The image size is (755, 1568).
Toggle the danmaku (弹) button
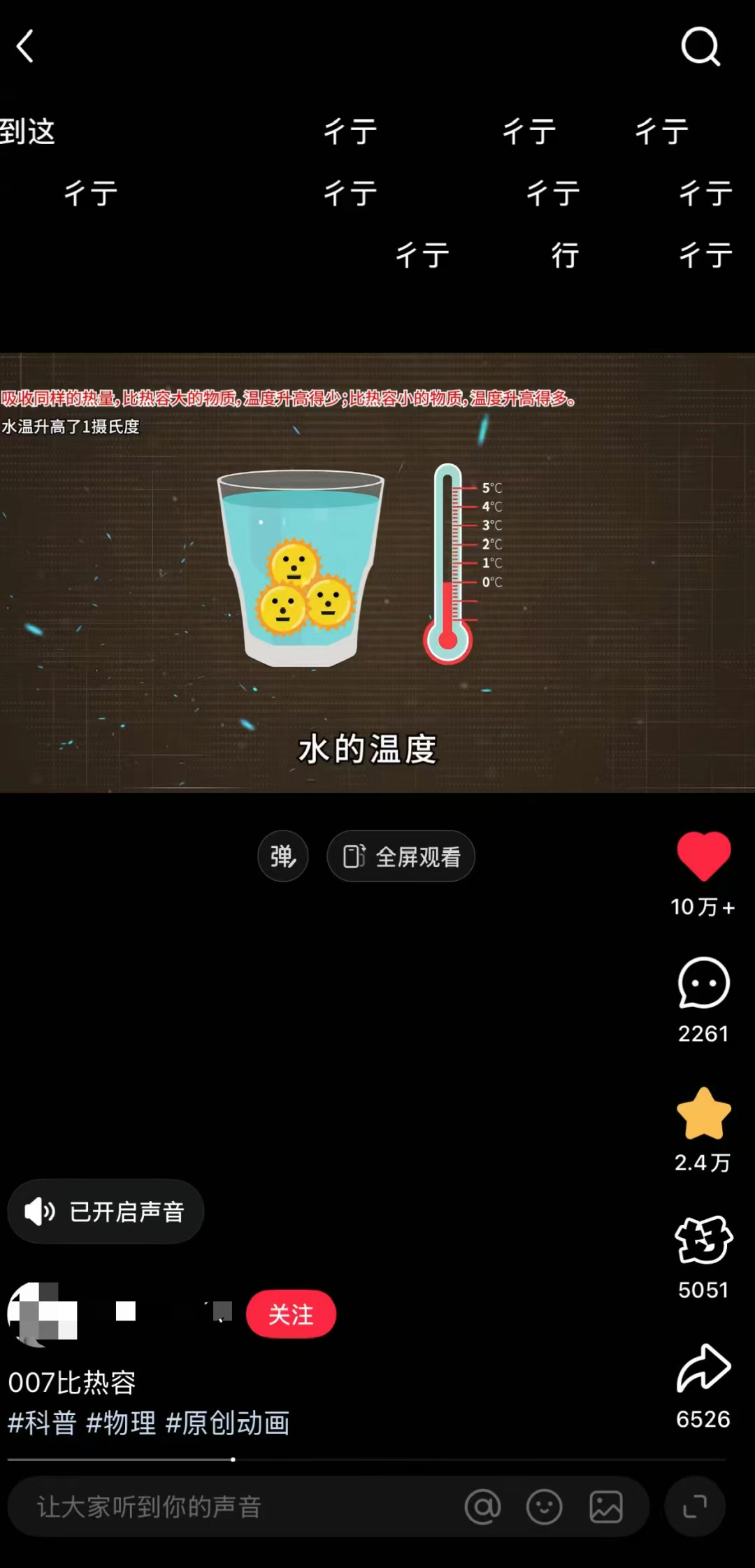point(282,856)
